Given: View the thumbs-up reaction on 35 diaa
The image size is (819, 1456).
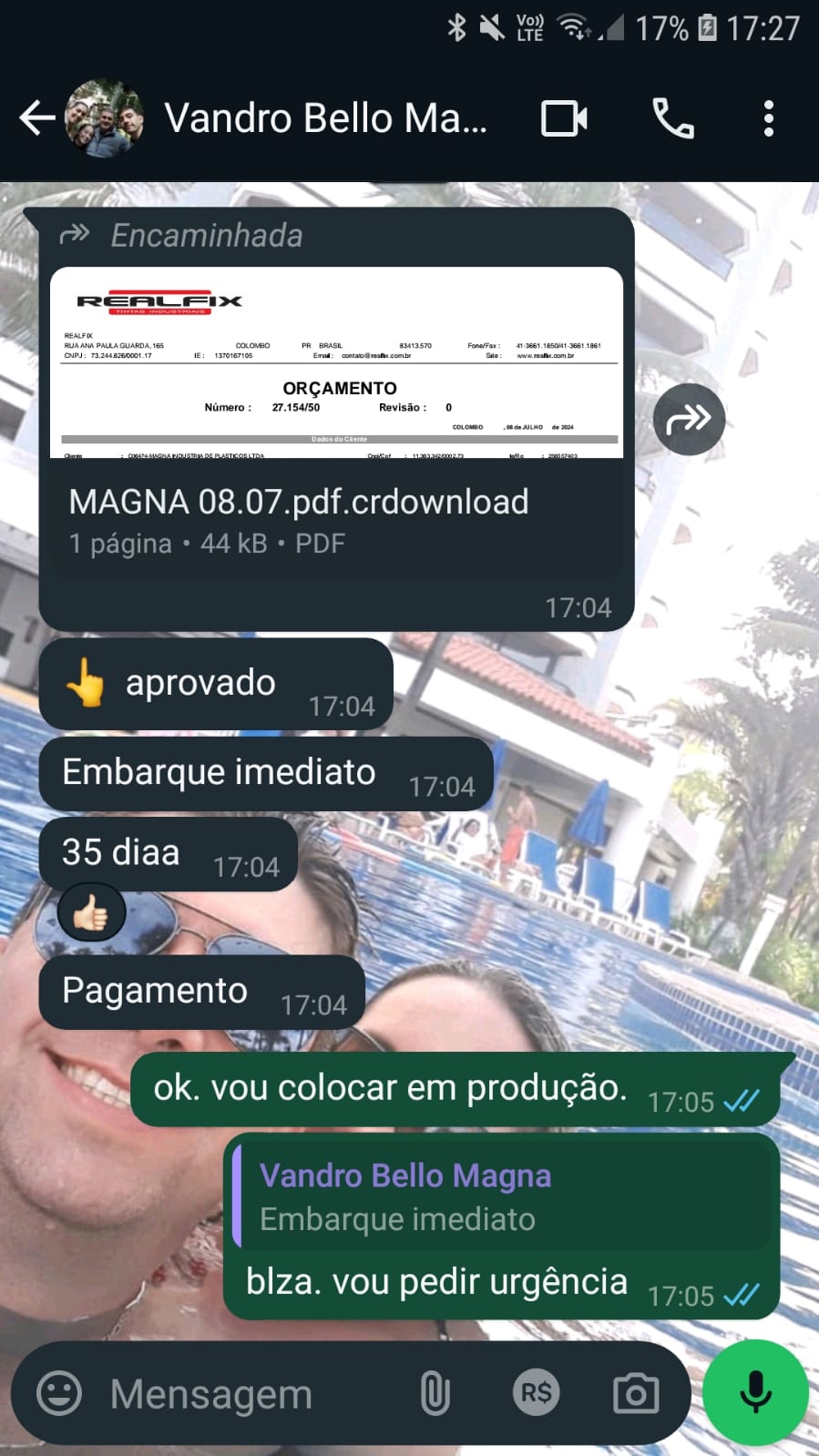Looking at the screenshot, I should pos(91,913).
